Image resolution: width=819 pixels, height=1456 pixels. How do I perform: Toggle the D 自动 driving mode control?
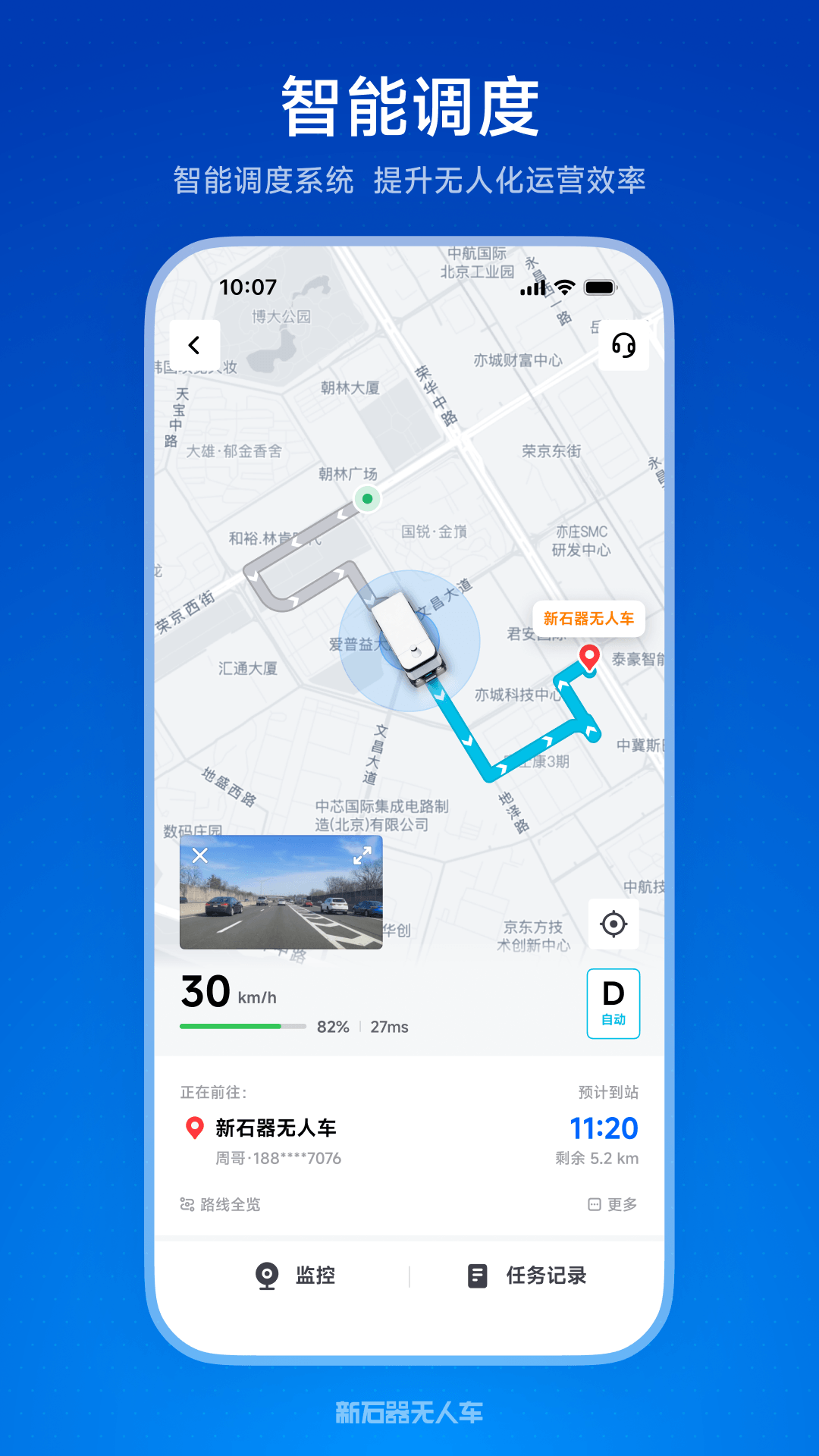pyautogui.click(x=613, y=1003)
